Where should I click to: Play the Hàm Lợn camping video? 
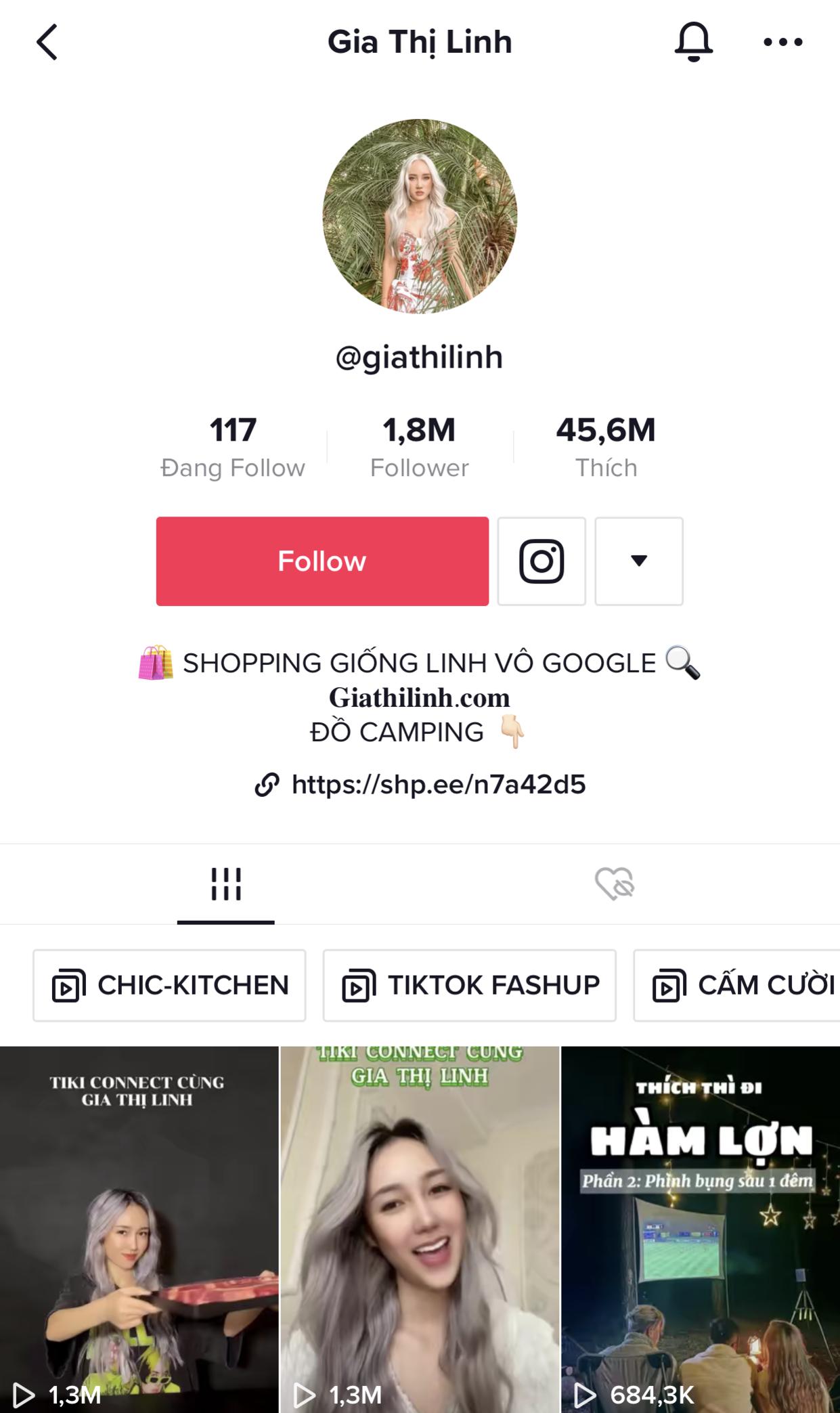(701, 1229)
